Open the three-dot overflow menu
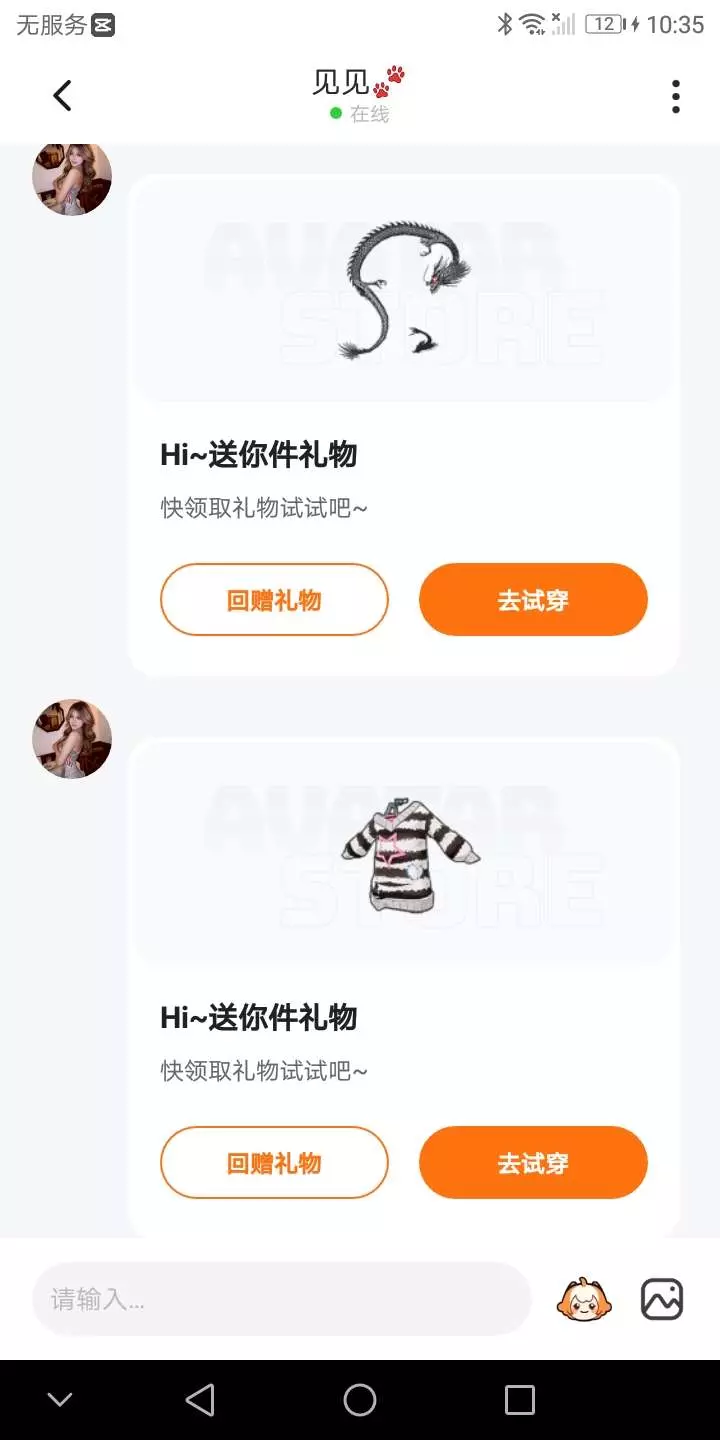 (676, 96)
